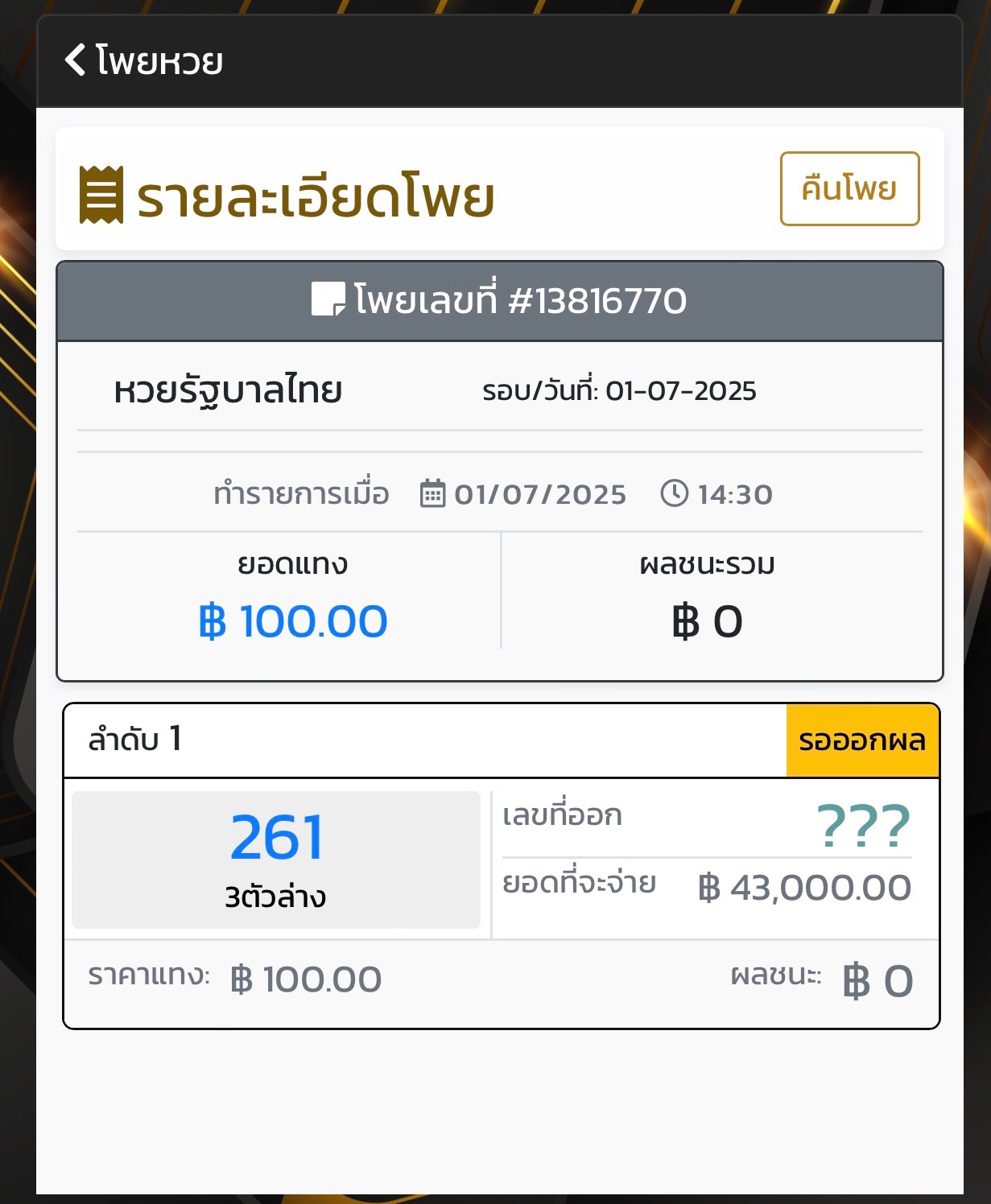This screenshot has width=991, height=1204.
Task: Go back using the โพยหวย arrow
Action: click(76, 60)
